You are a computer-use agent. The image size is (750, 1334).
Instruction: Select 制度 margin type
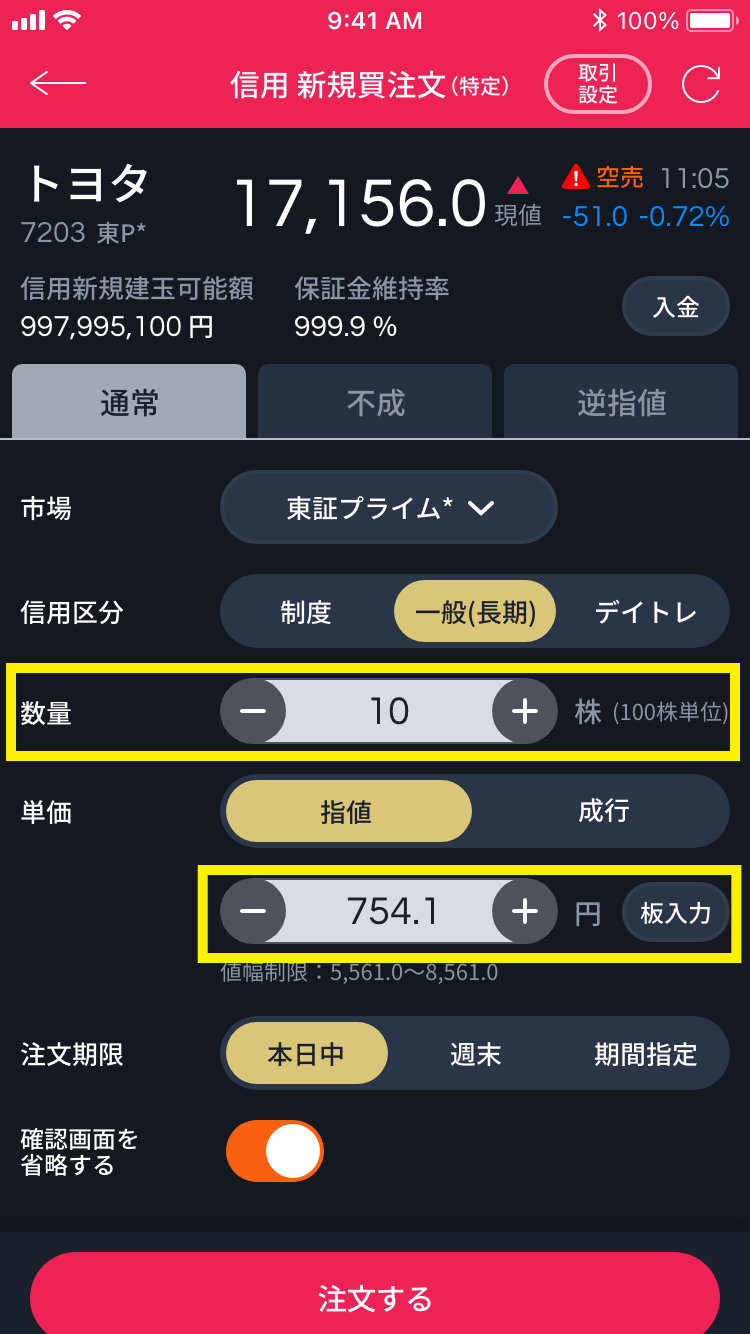pos(306,612)
